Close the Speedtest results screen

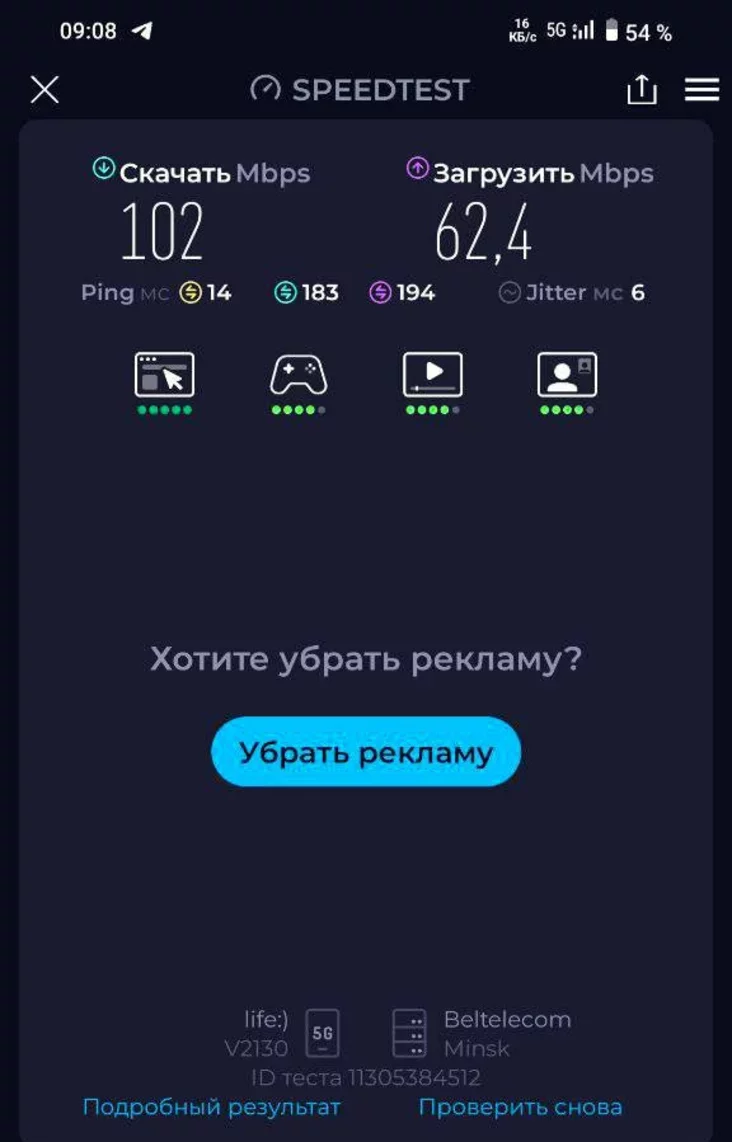click(45, 90)
